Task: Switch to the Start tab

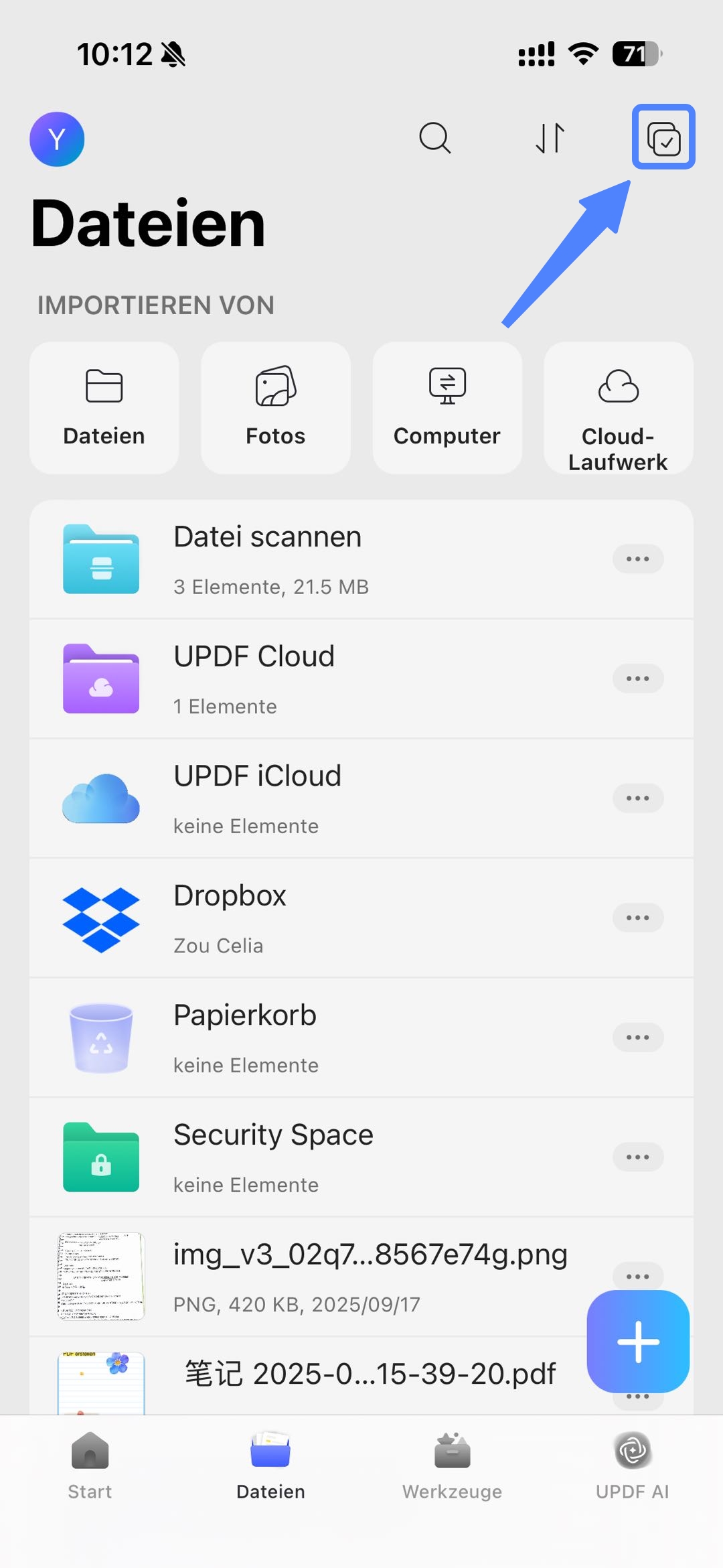Action: point(90,1467)
